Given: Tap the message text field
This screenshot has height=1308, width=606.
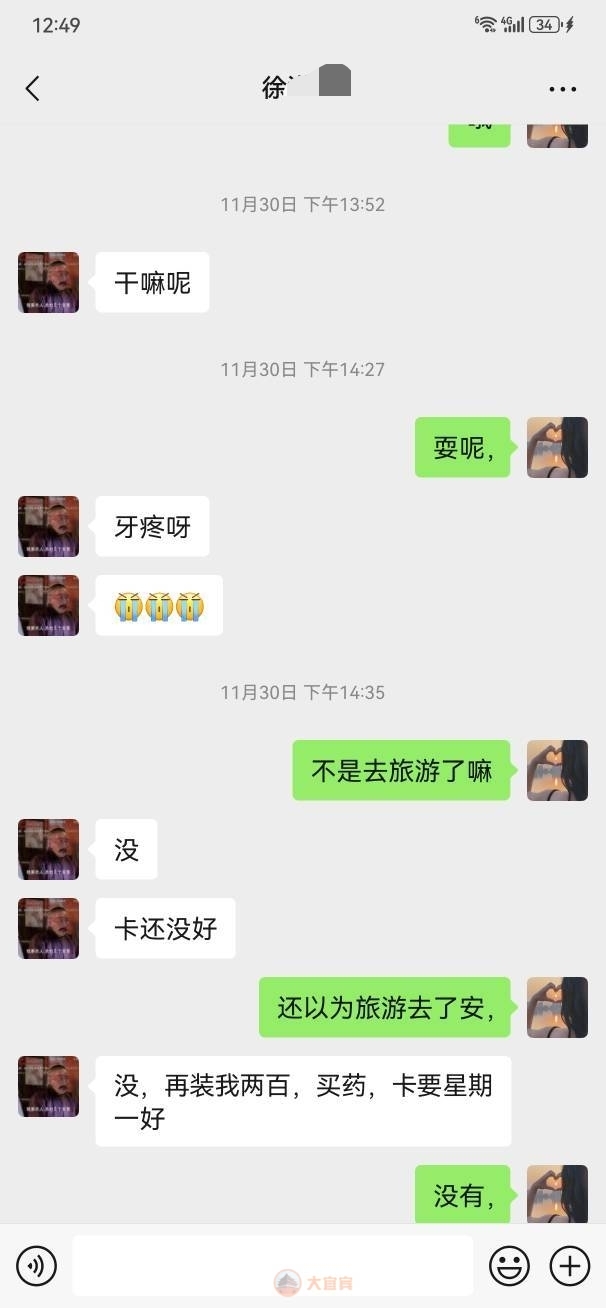Looking at the screenshot, I should 272,1265.
